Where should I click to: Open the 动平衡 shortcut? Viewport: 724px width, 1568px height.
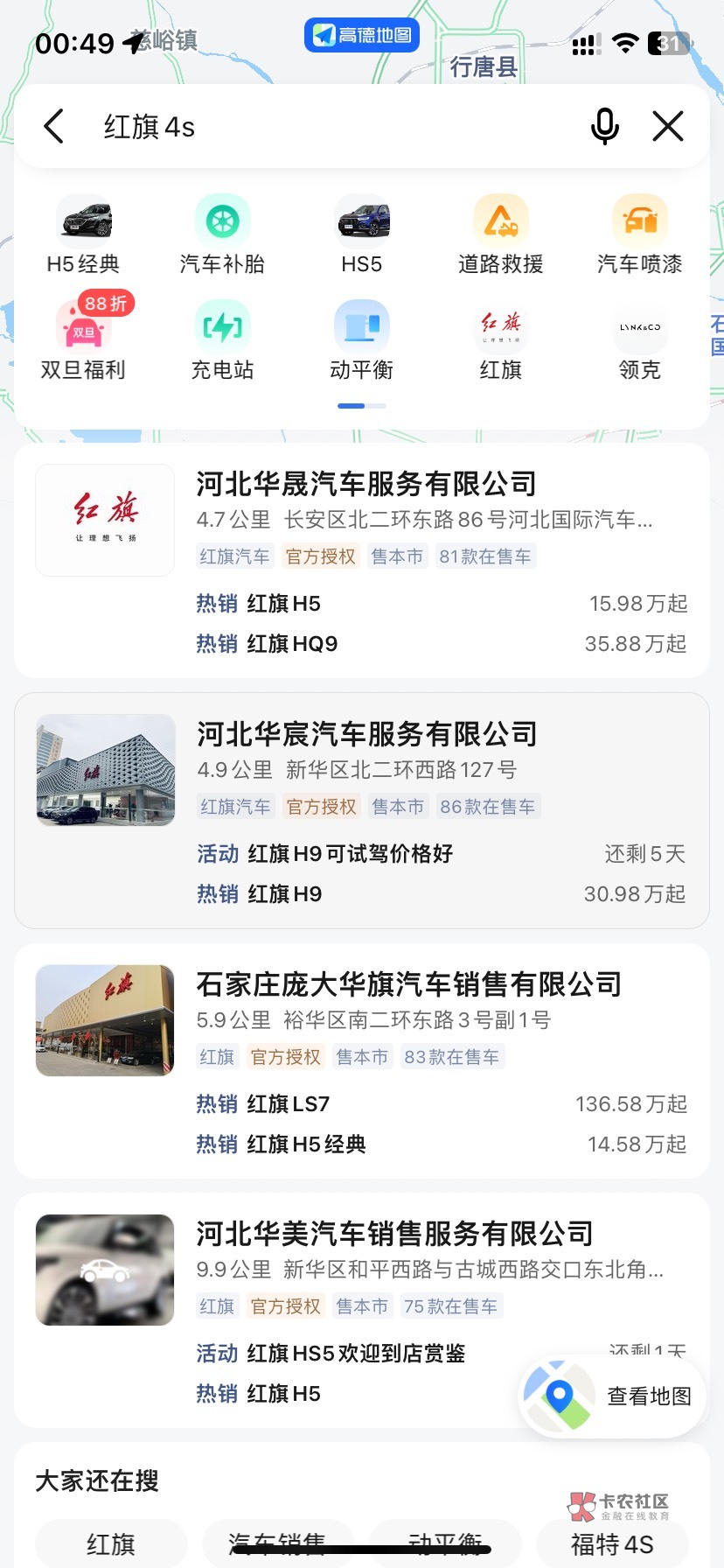[362, 341]
